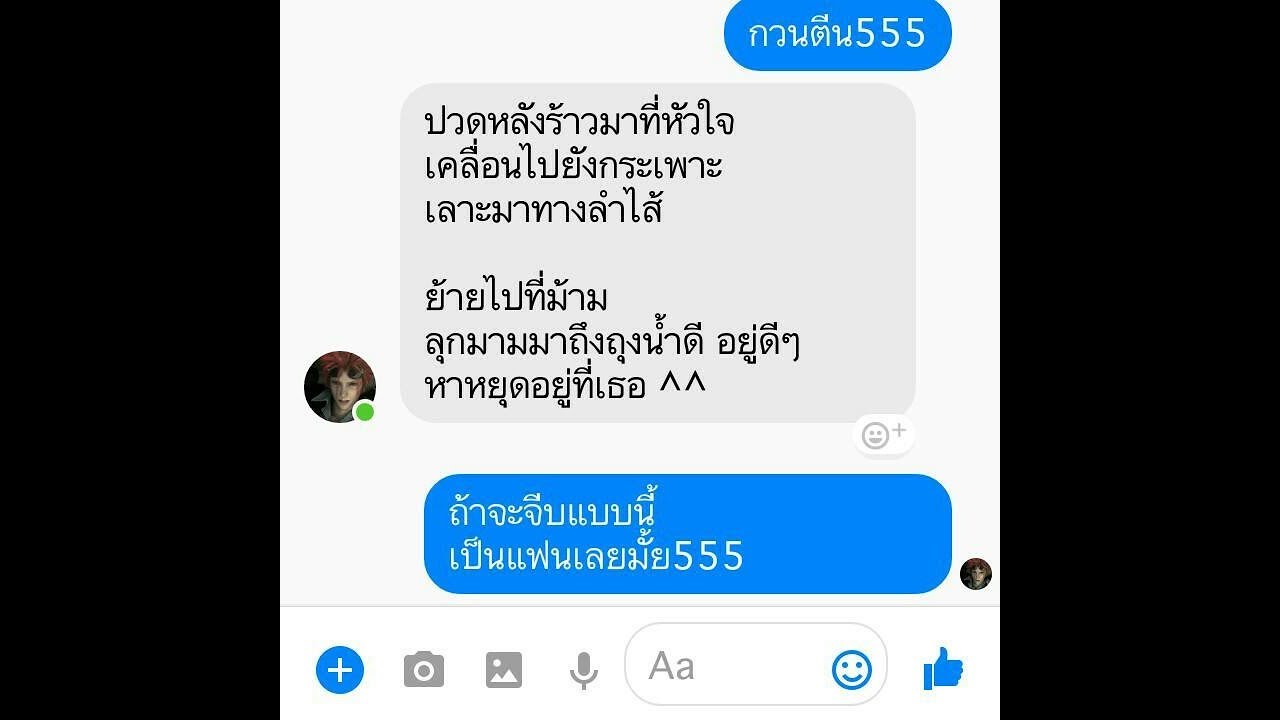This screenshot has height=720, width=1280.
Task: Open the emoji smiley picker
Action: coord(852,670)
